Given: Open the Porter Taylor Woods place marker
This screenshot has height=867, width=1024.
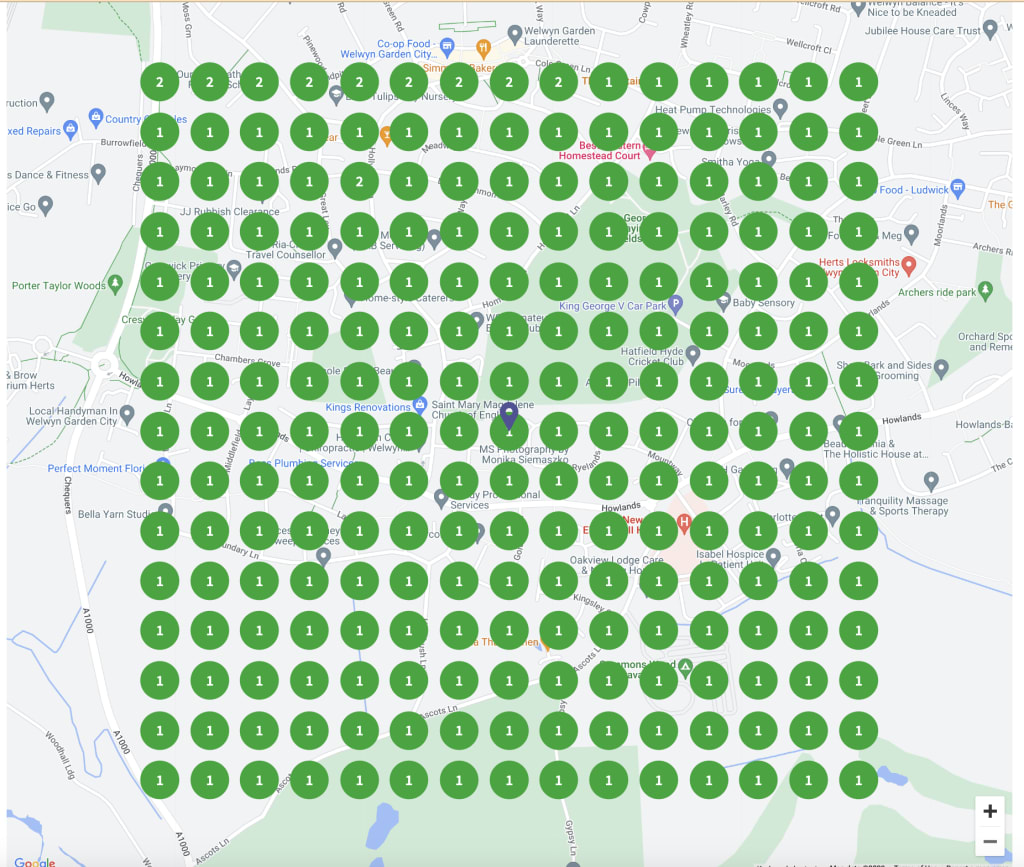Looking at the screenshot, I should tap(116, 285).
